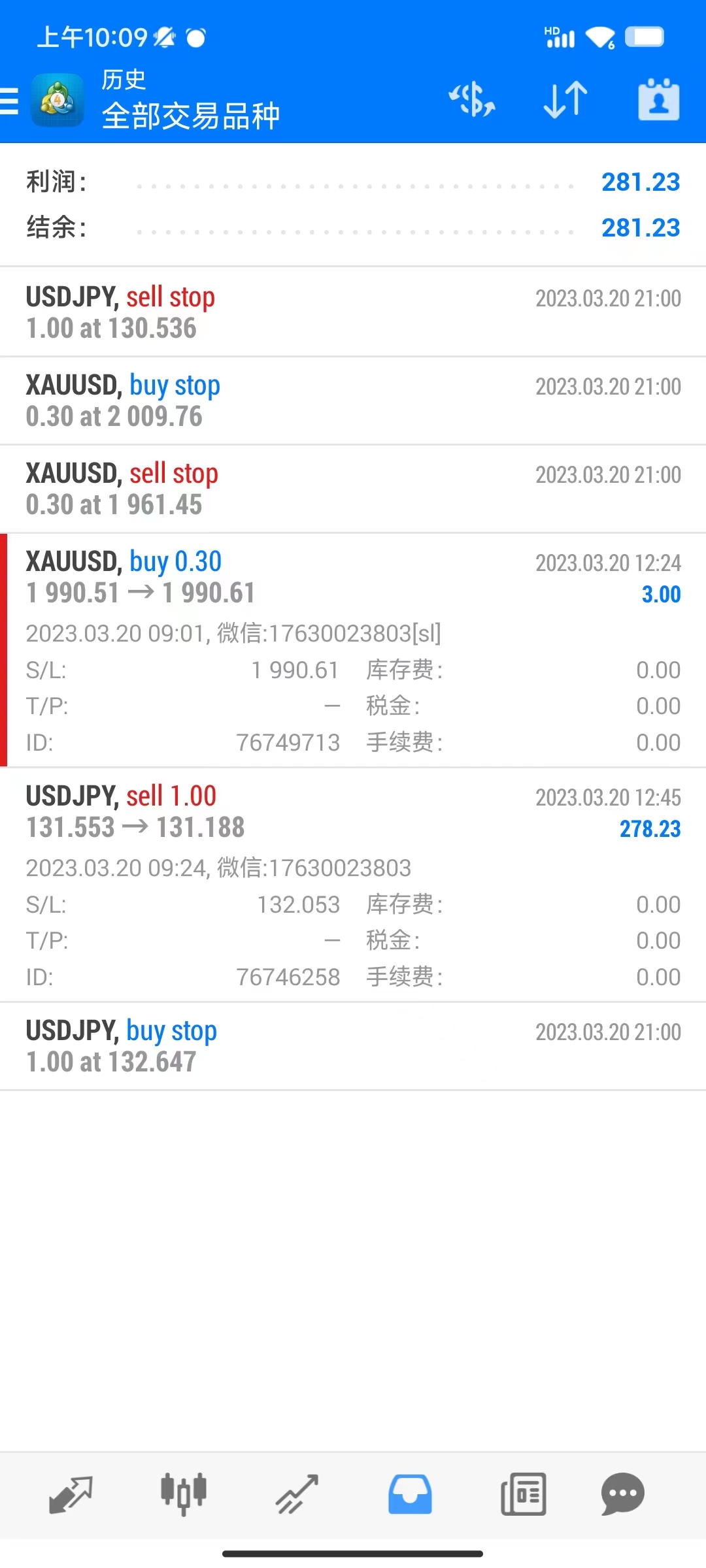Filter history by trading symbol

click(472, 100)
